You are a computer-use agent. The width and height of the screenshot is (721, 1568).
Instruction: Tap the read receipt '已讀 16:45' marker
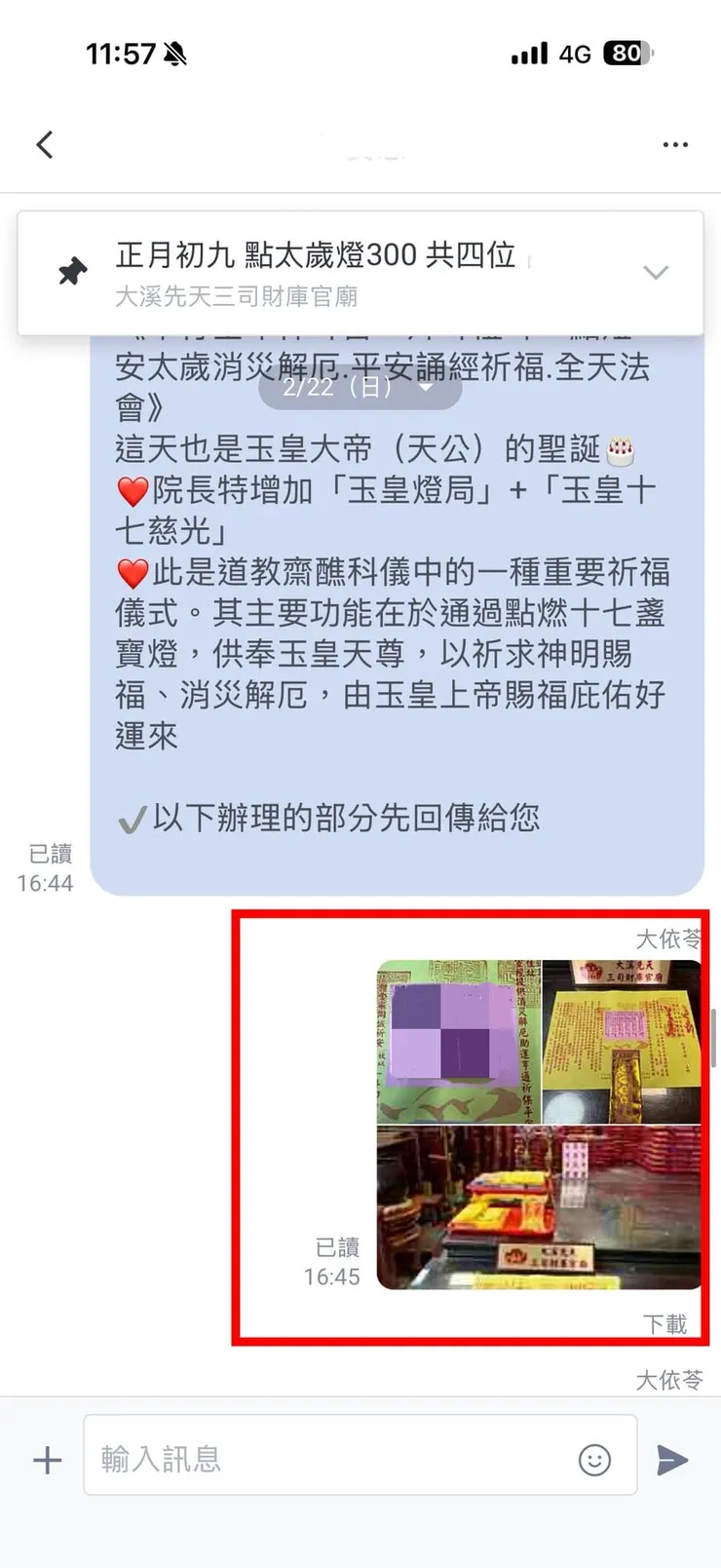pos(331,1262)
